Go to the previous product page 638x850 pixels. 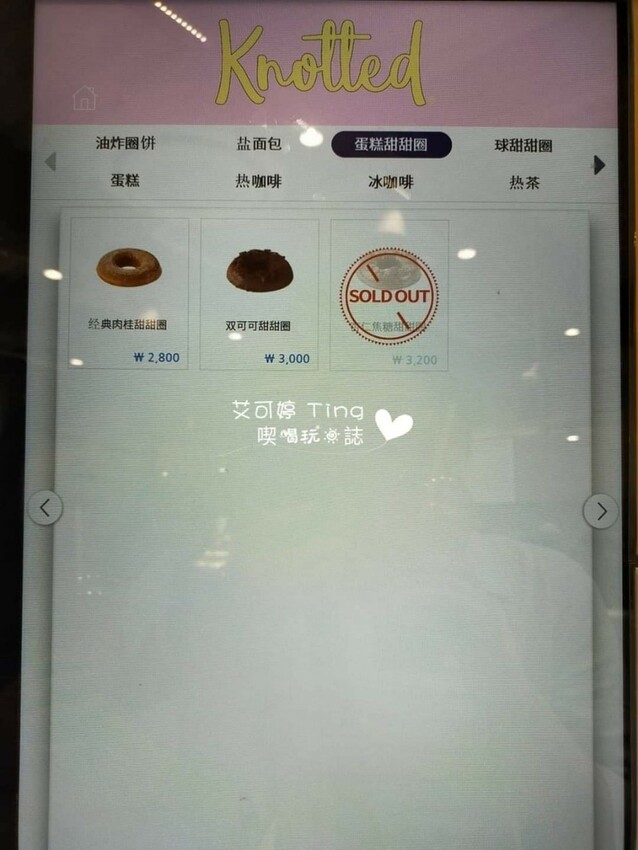44,508
